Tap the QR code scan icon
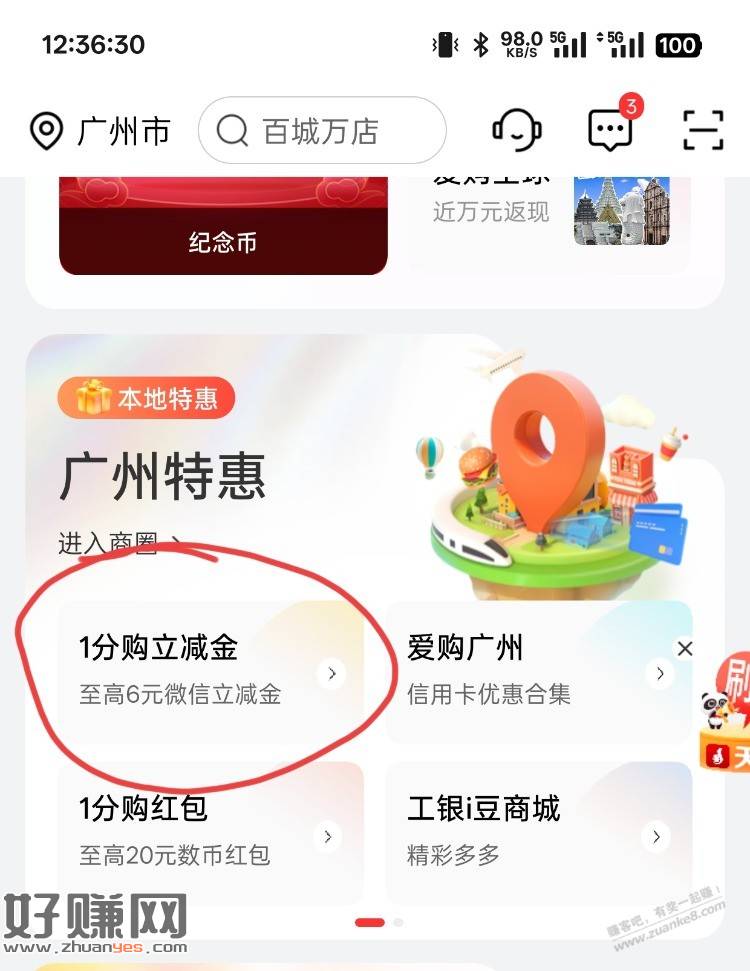 click(x=702, y=130)
